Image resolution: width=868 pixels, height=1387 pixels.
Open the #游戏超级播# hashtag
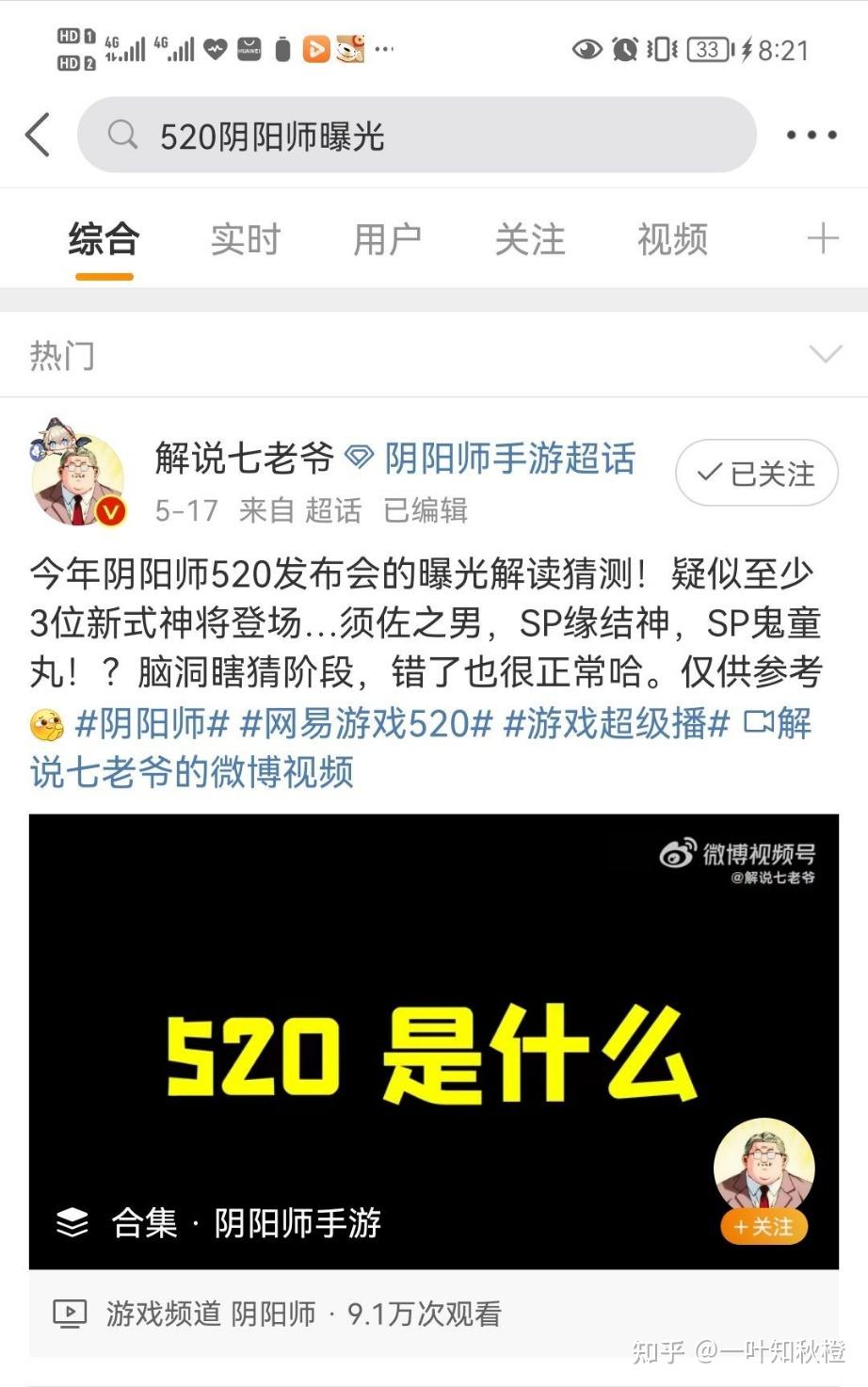[x=616, y=723]
